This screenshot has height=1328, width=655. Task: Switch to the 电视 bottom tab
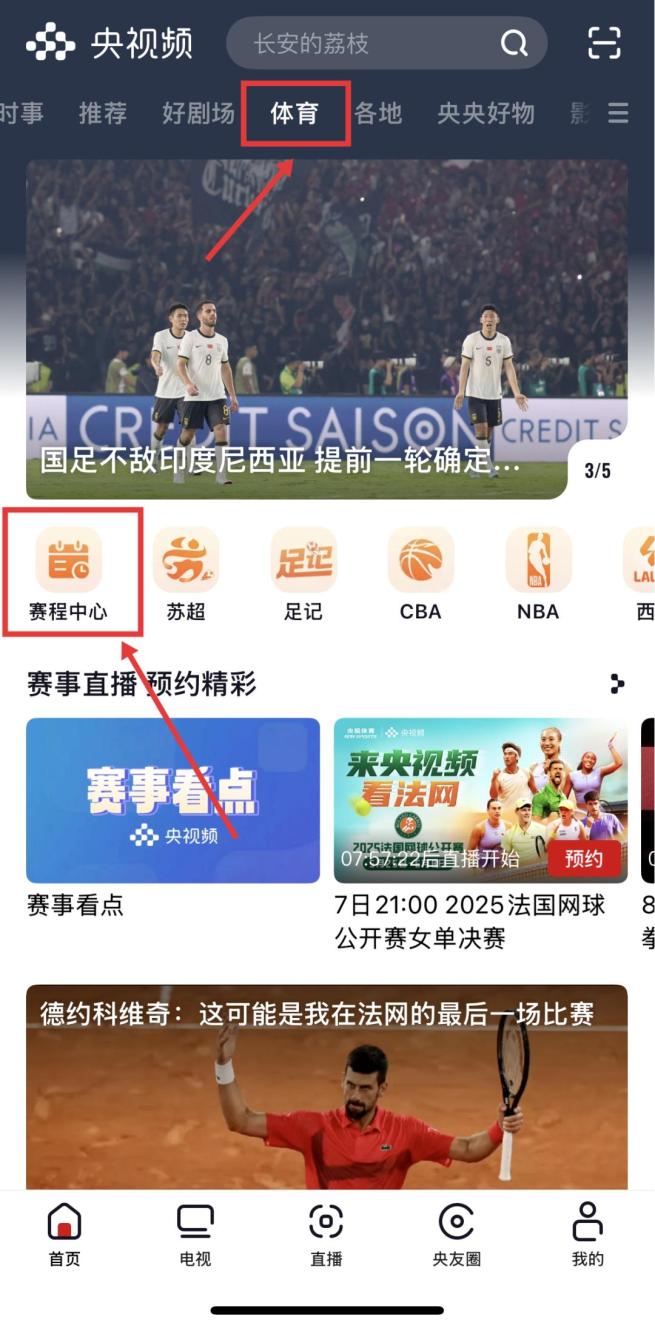point(195,1236)
